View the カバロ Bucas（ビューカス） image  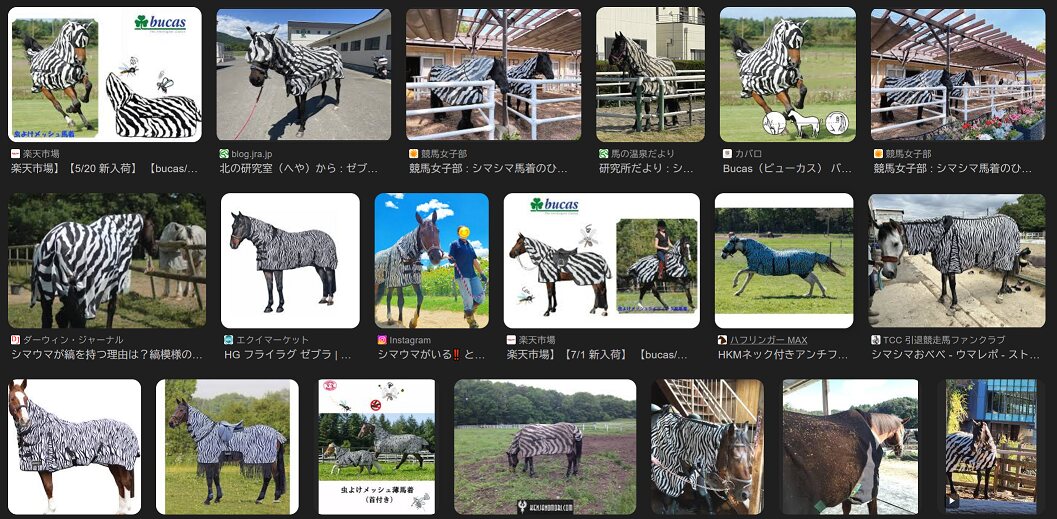(787, 75)
